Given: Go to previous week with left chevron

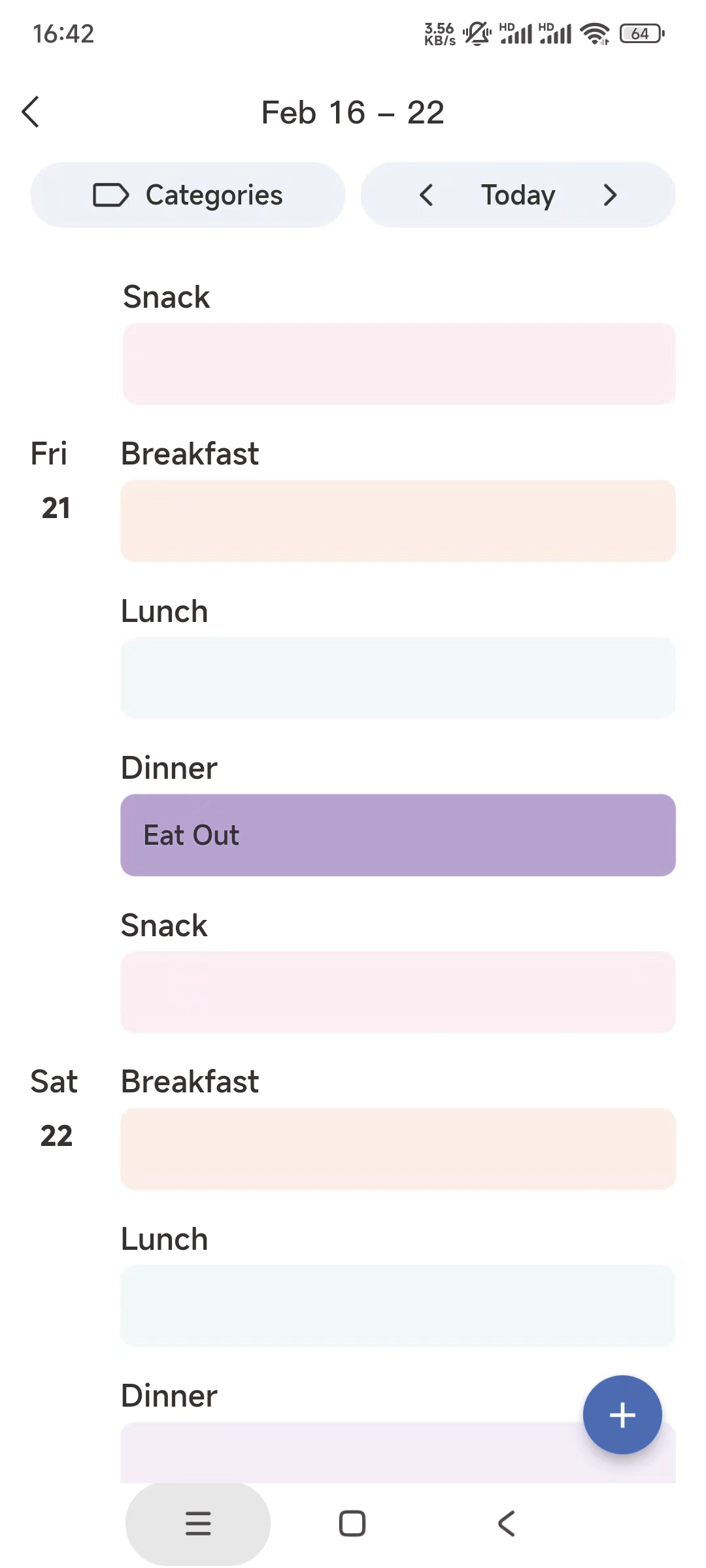Looking at the screenshot, I should [426, 195].
